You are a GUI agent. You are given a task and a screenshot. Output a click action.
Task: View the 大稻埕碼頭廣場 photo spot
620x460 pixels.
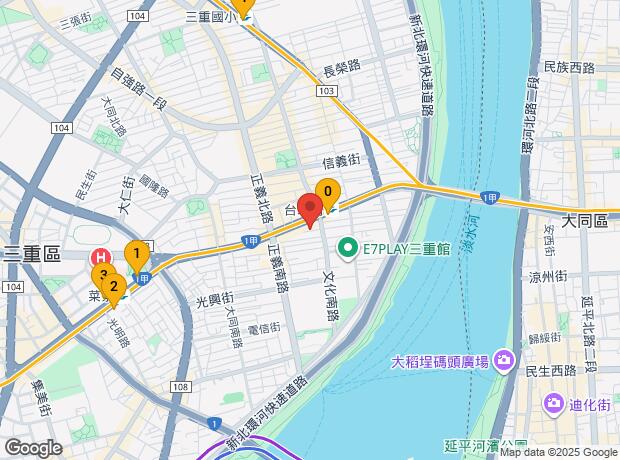click(x=505, y=360)
